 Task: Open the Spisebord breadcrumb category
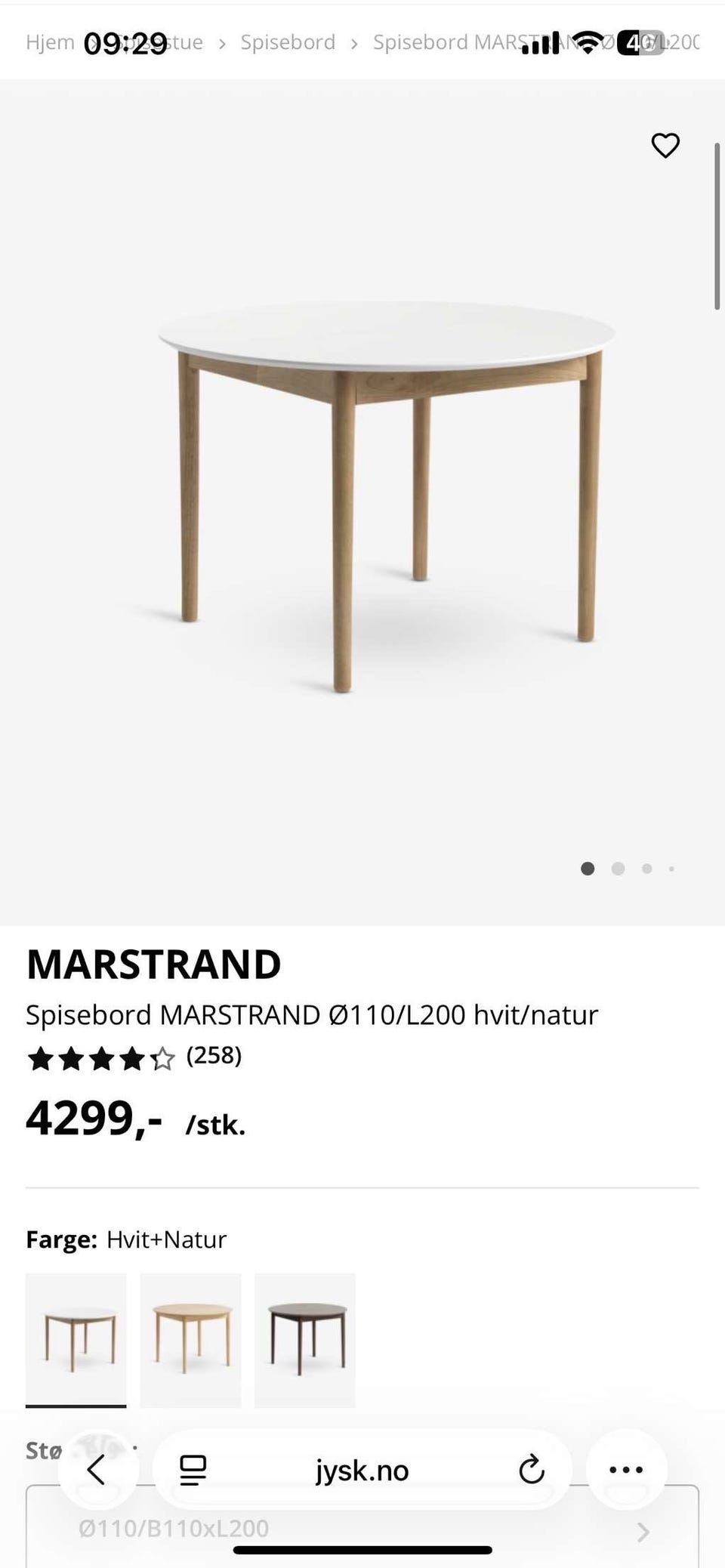tap(288, 43)
